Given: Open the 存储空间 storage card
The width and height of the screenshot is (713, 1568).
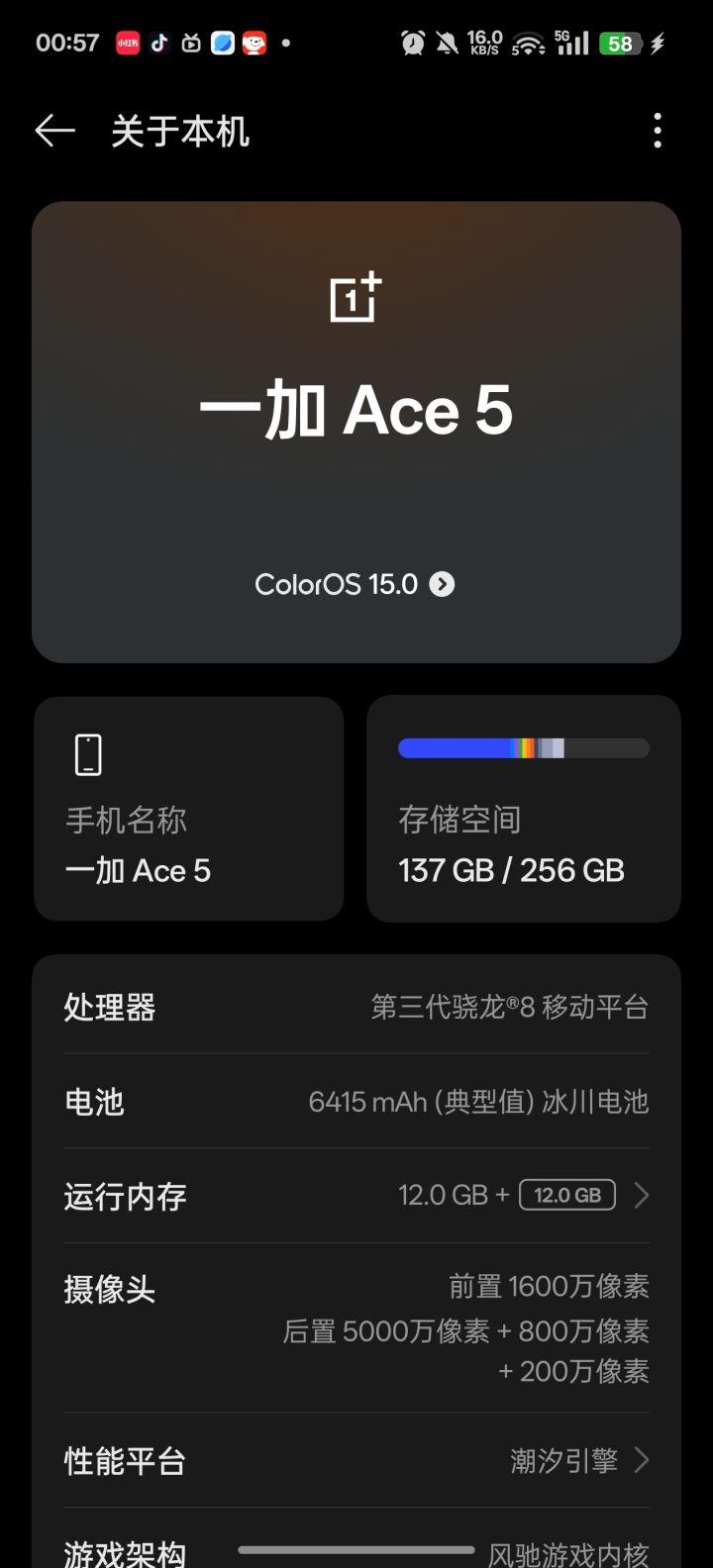Looking at the screenshot, I should click(522, 809).
